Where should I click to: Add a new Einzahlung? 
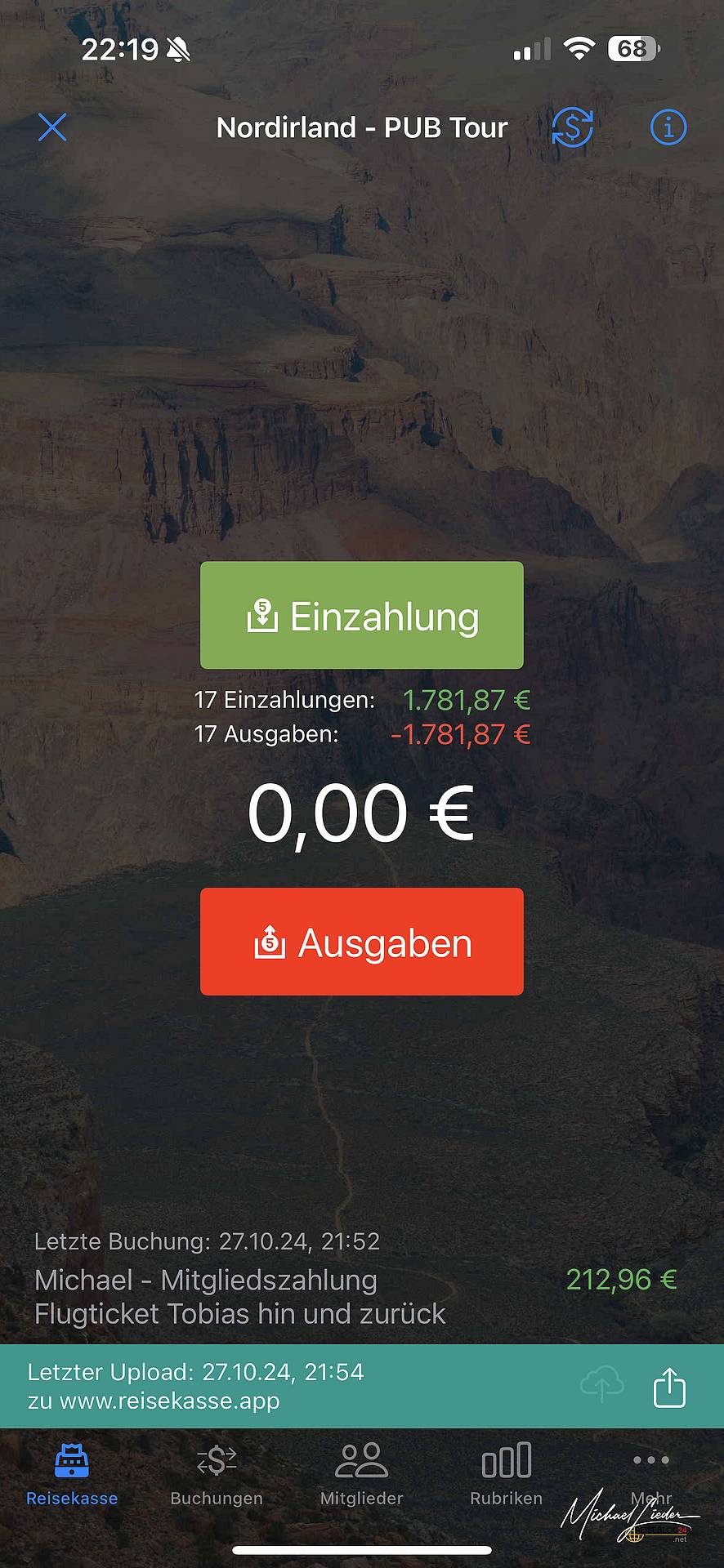point(362,615)
